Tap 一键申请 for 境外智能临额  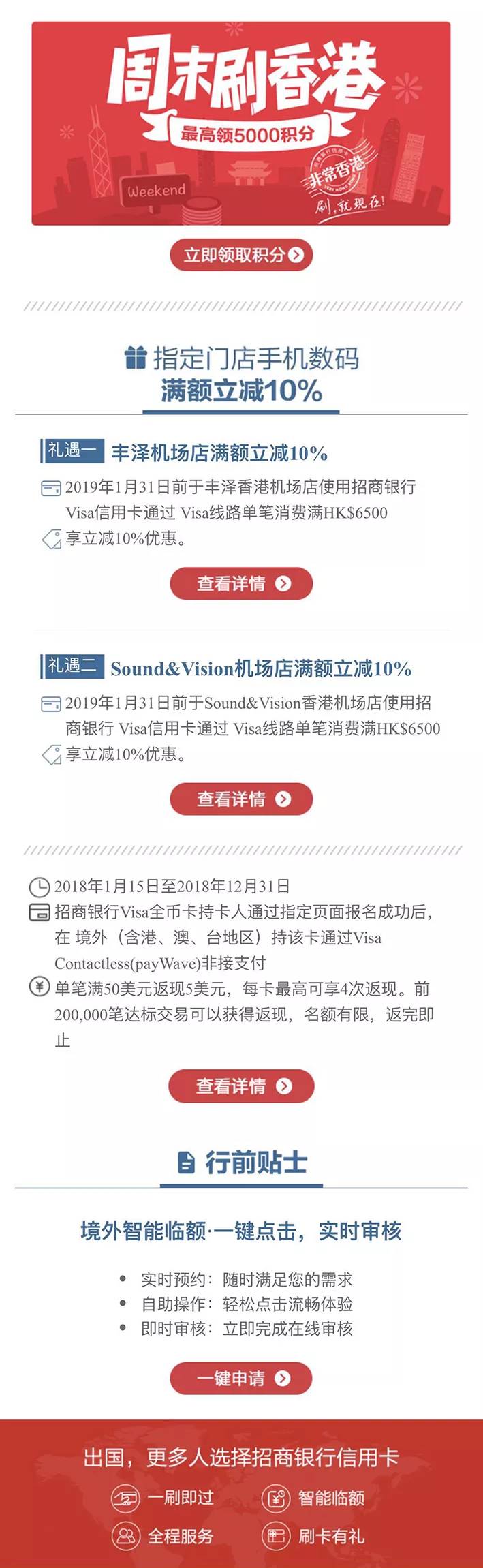point(241,1378)
